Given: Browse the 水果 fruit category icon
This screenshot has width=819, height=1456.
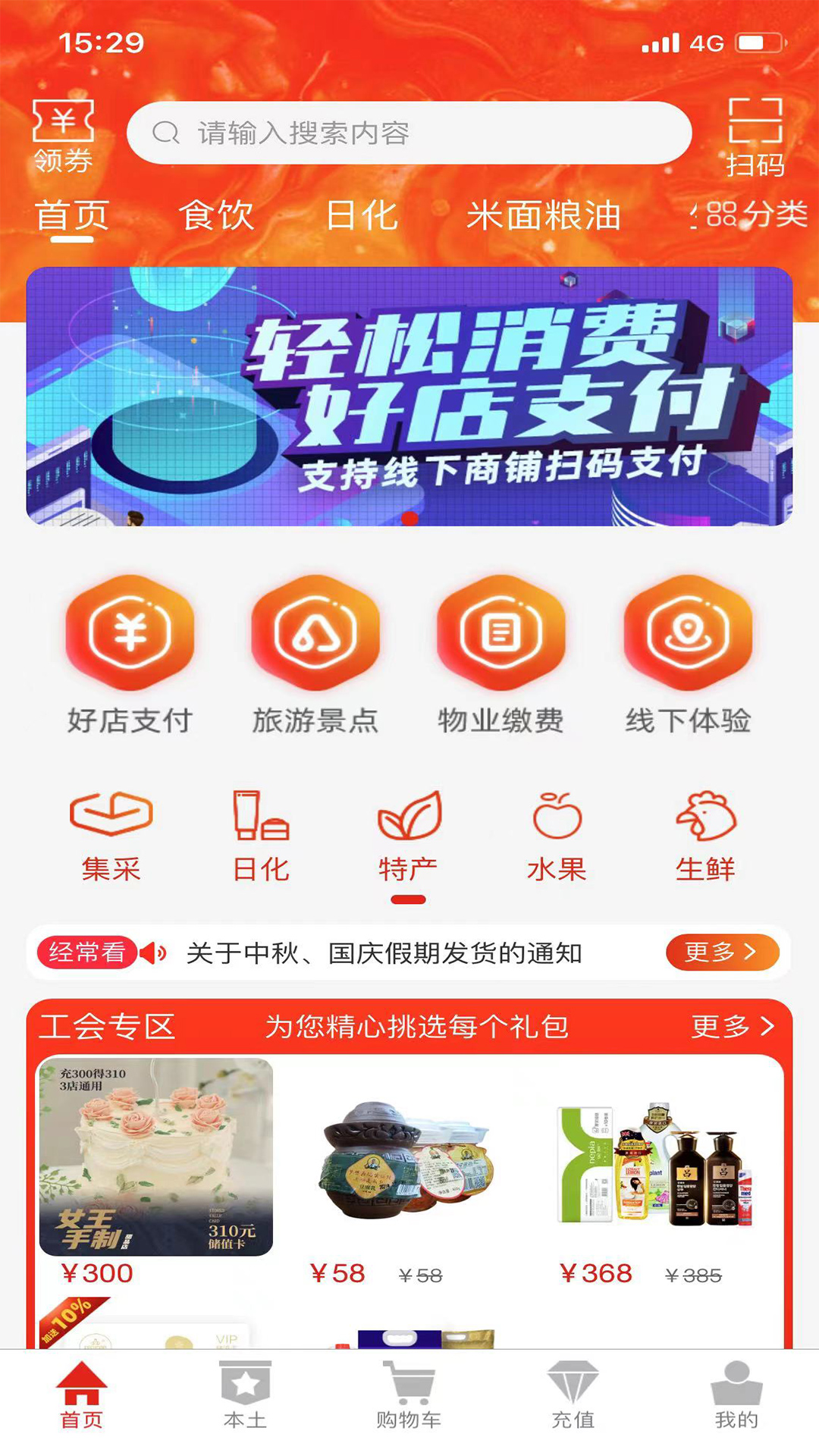Looking at the screenshot, I should pos(558,827).
